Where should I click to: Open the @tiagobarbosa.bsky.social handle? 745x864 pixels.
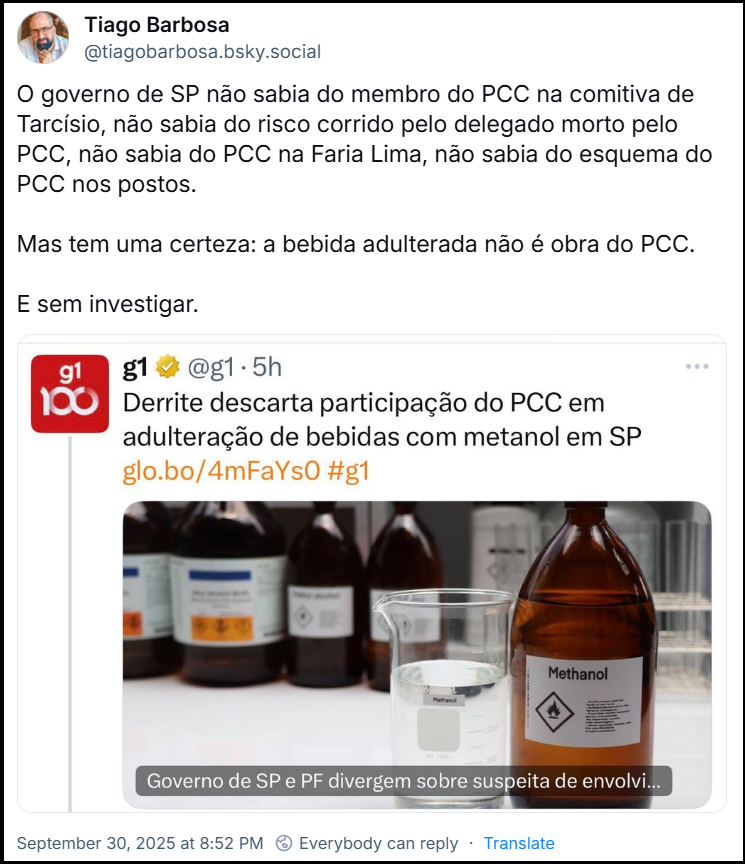tap(202, 52)
